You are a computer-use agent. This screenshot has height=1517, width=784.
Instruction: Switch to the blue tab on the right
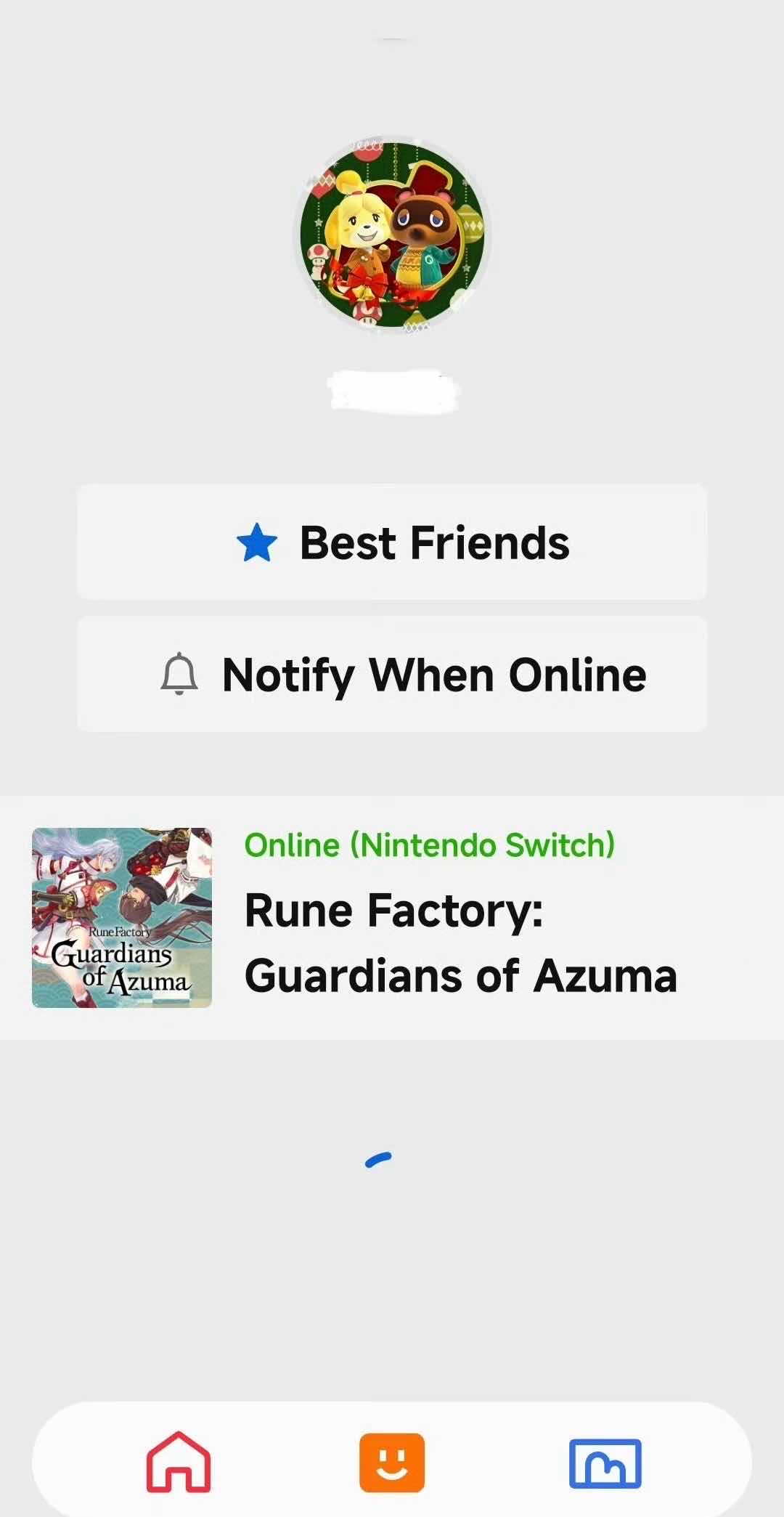click(x=605, y=1463)
